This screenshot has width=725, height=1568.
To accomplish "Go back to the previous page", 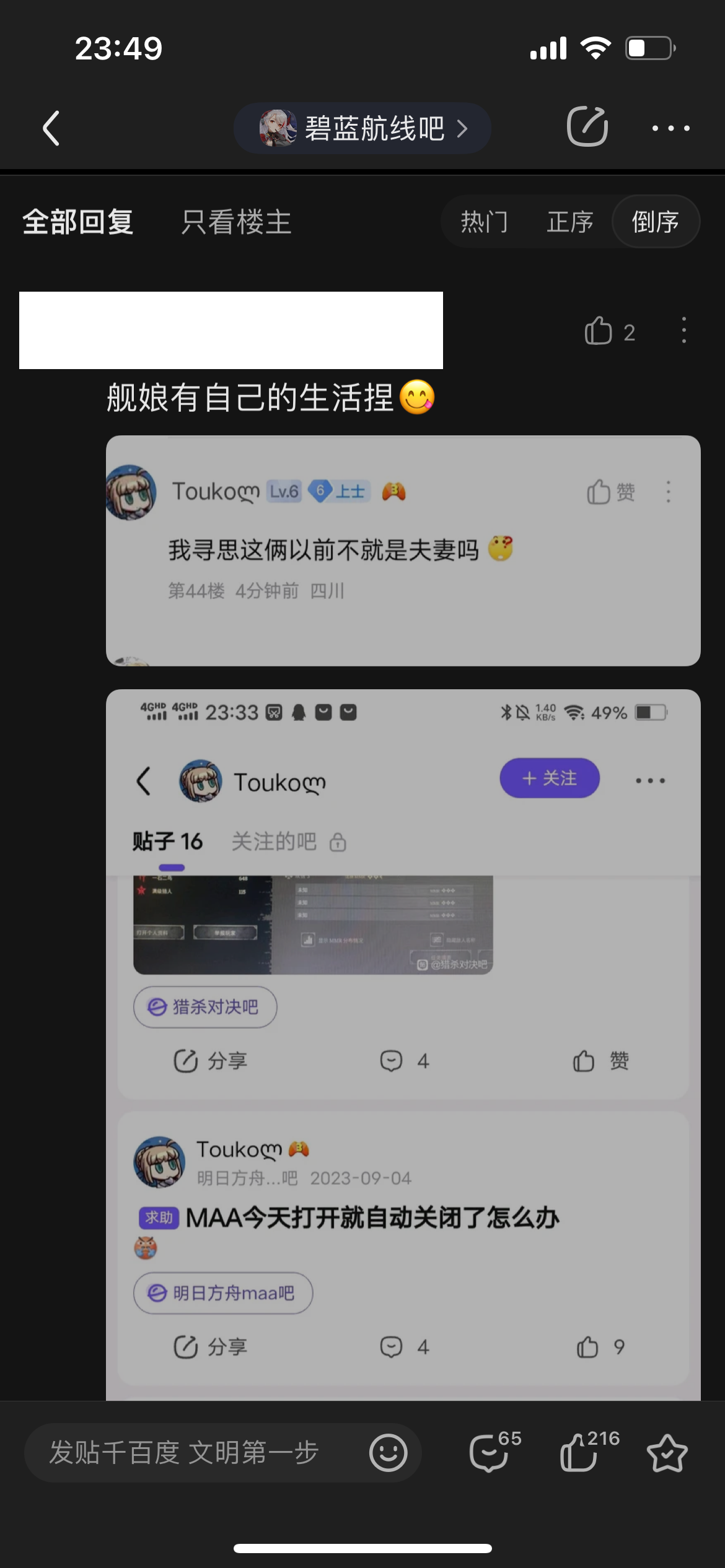I will point(51,128).
